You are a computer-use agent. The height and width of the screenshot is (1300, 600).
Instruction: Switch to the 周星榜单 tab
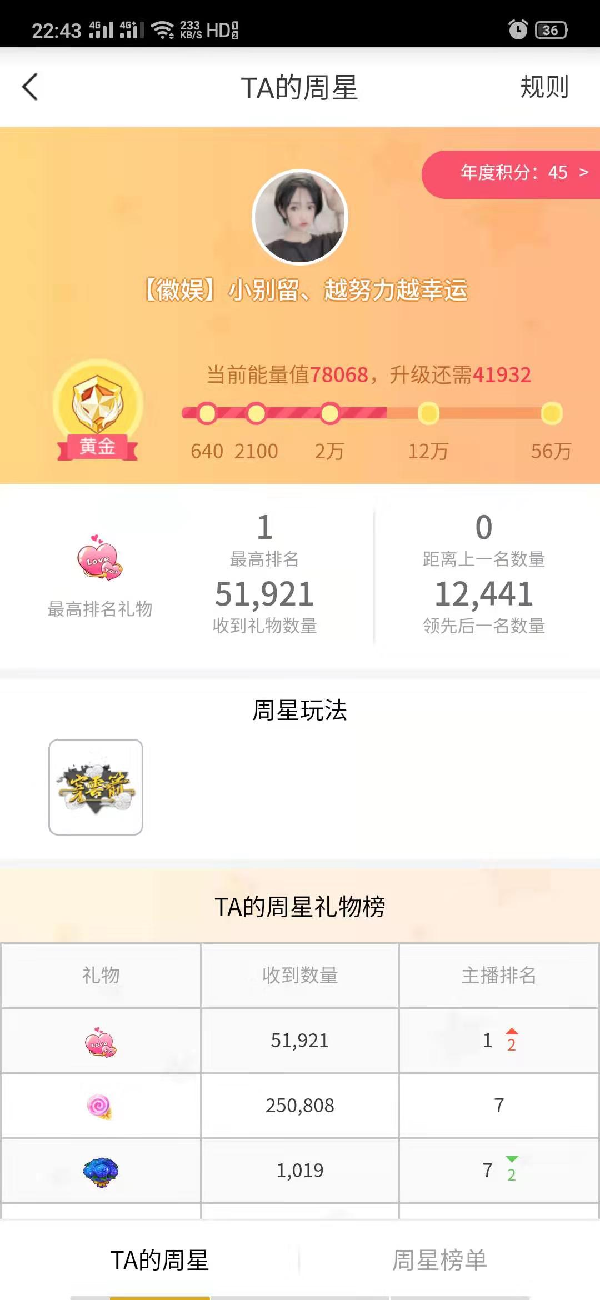coord(439,1260)
